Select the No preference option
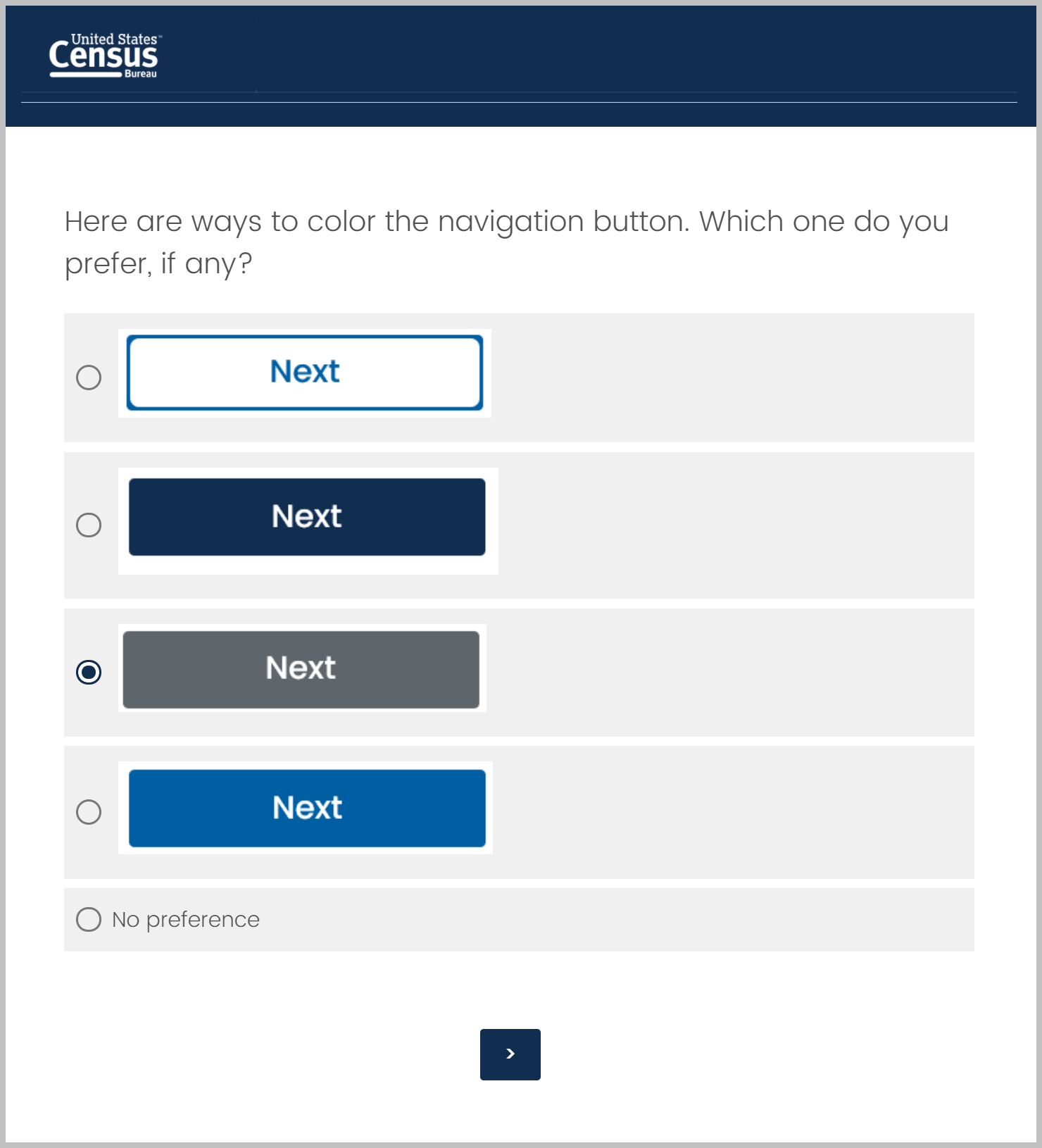 (x=89, y=919)
